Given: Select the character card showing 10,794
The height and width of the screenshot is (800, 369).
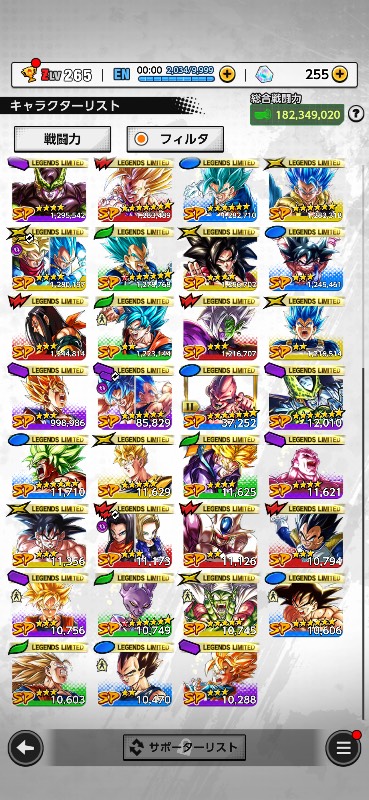Looking at the screenshot, I should tap(306, 536).
